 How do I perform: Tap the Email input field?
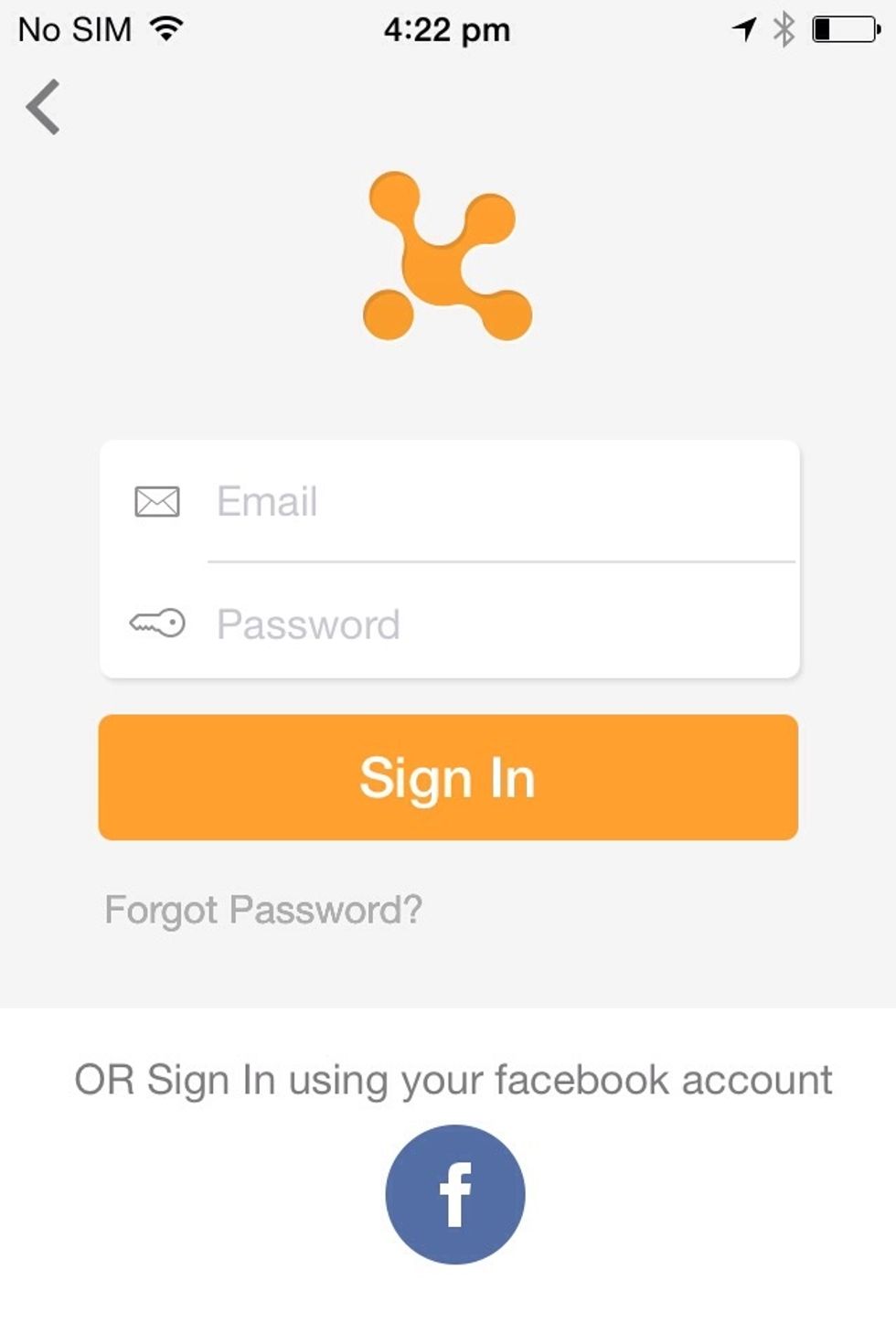[494, 502]
